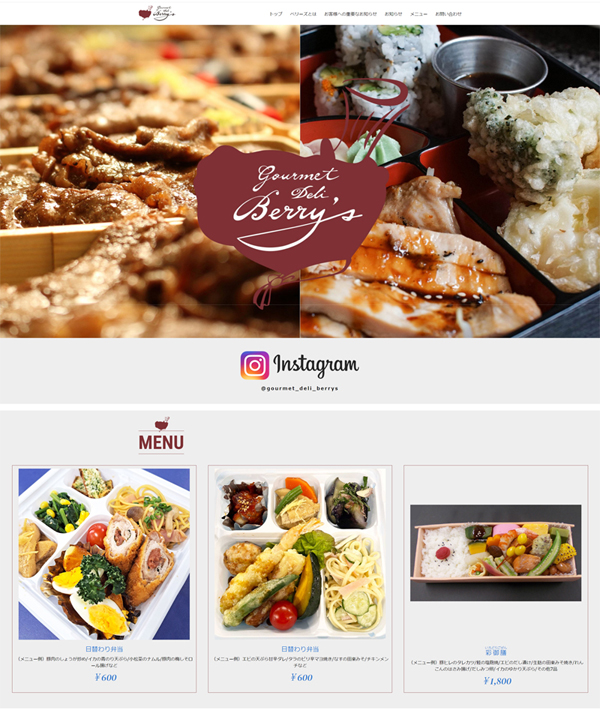
Task: Go to トップ in the top navigation
Action: [276, 14]
